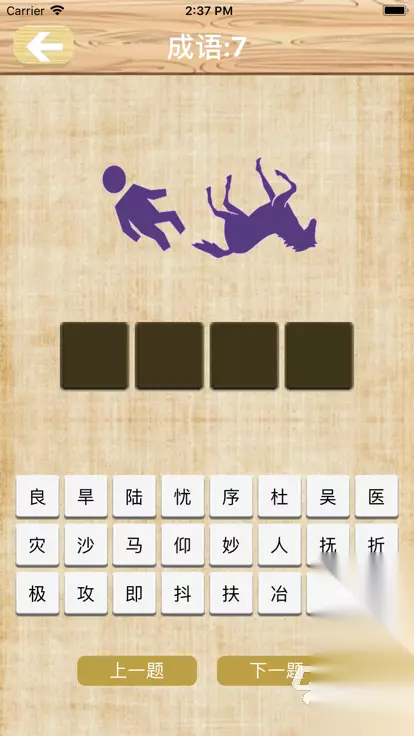Select the 妙 character tile
The image size is (414, 736).
point(231,545)
